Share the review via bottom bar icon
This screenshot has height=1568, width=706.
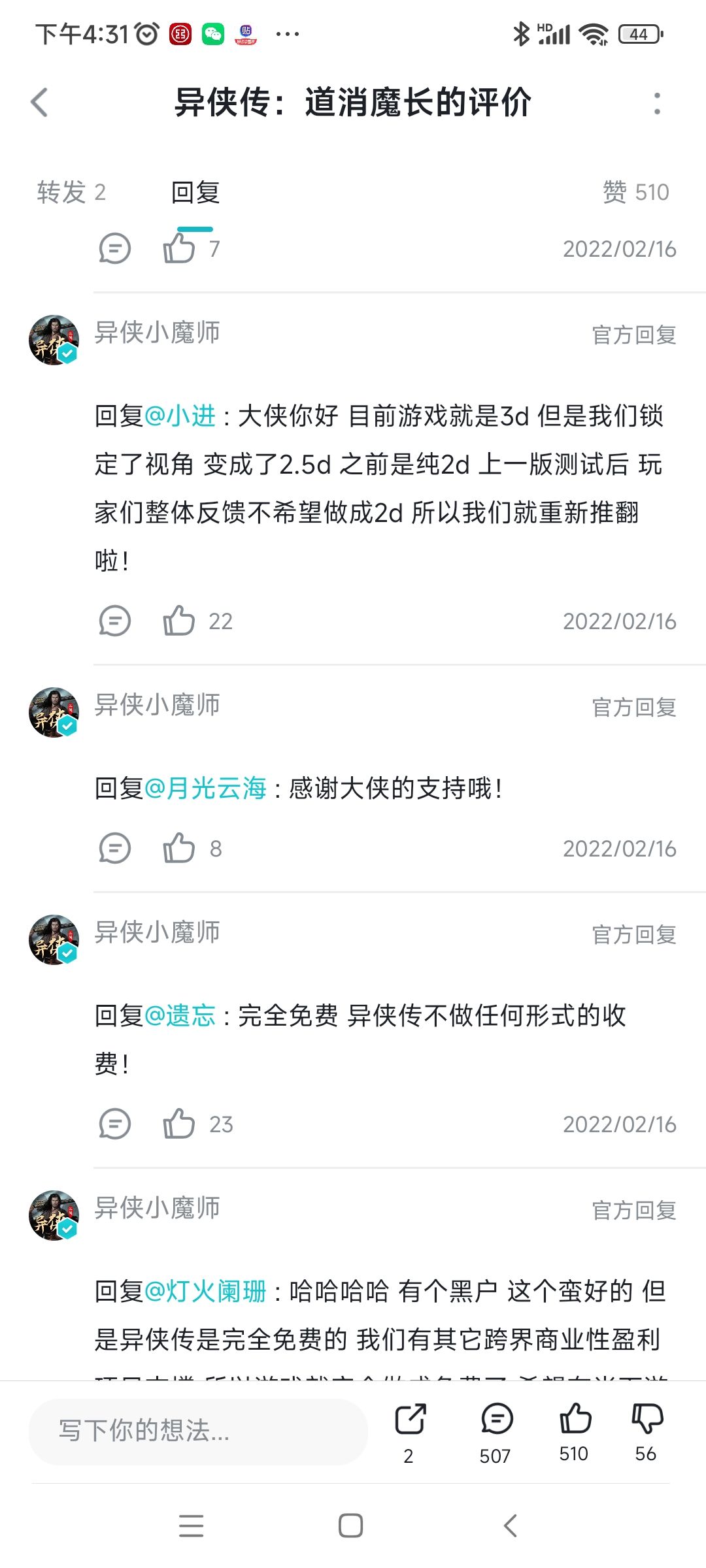pos(410,1431)
